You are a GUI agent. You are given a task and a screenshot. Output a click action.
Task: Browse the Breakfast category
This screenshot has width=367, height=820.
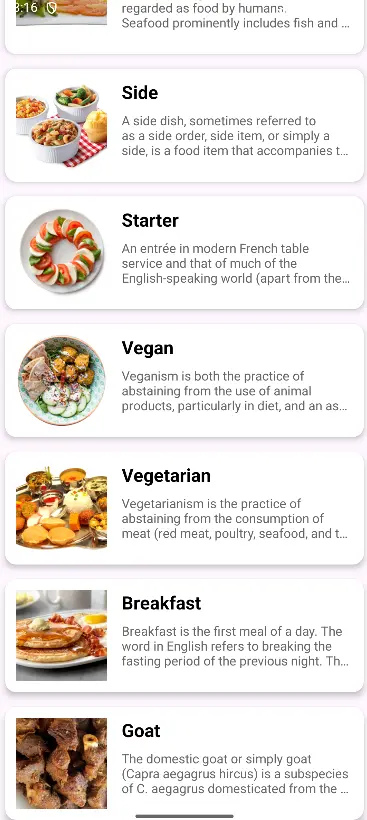coord(184,636)
